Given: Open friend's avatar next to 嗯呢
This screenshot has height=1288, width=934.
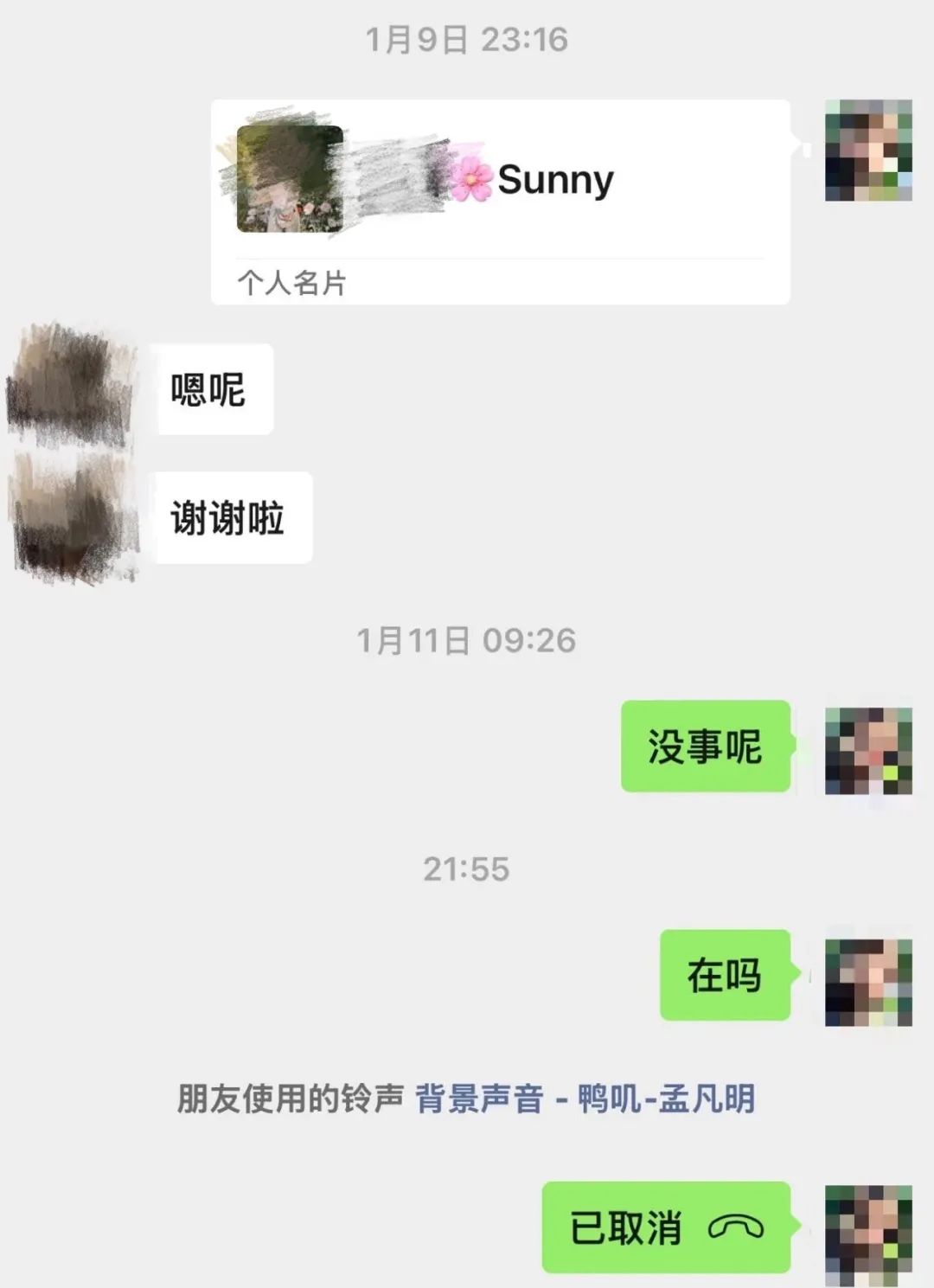Looking at the screenshot, I should (x=71, y=388).
